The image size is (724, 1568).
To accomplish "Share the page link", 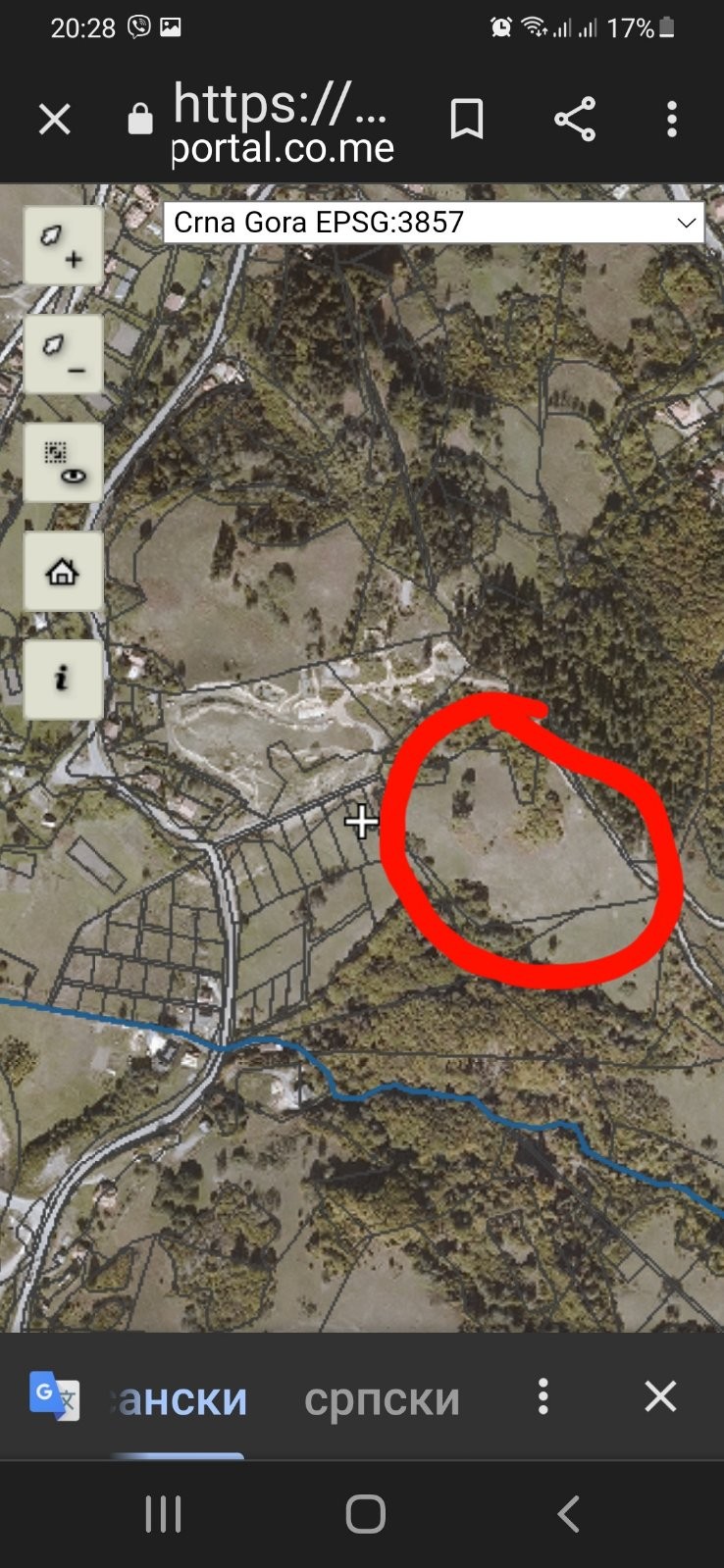I will point(575,120).
